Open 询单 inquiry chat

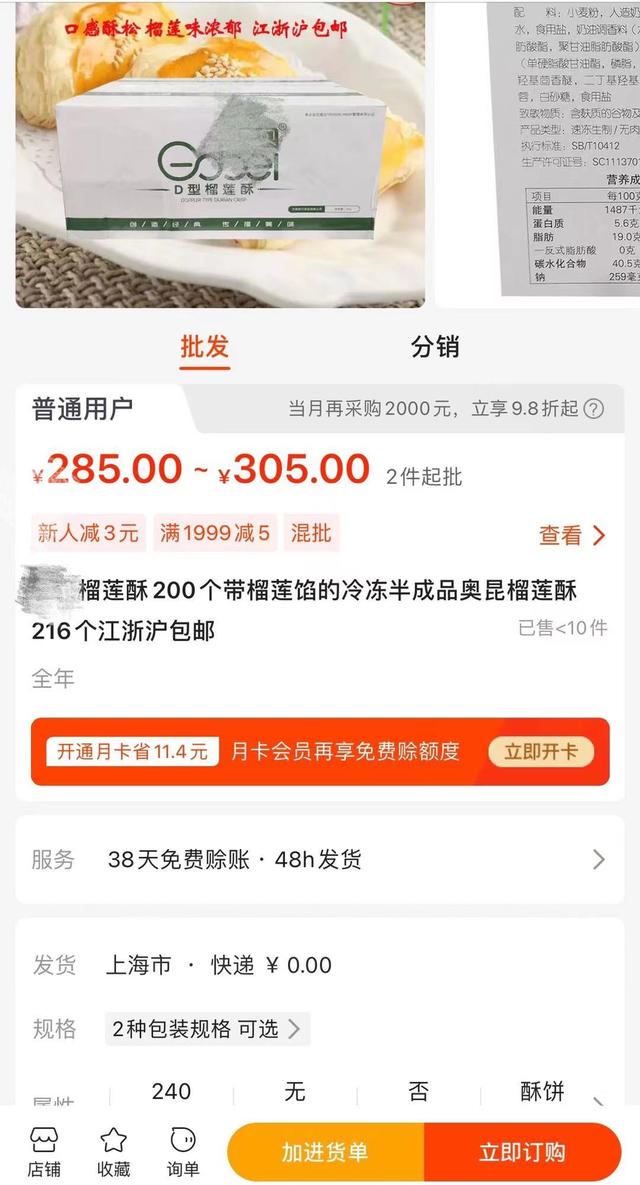click(183, 1152)
